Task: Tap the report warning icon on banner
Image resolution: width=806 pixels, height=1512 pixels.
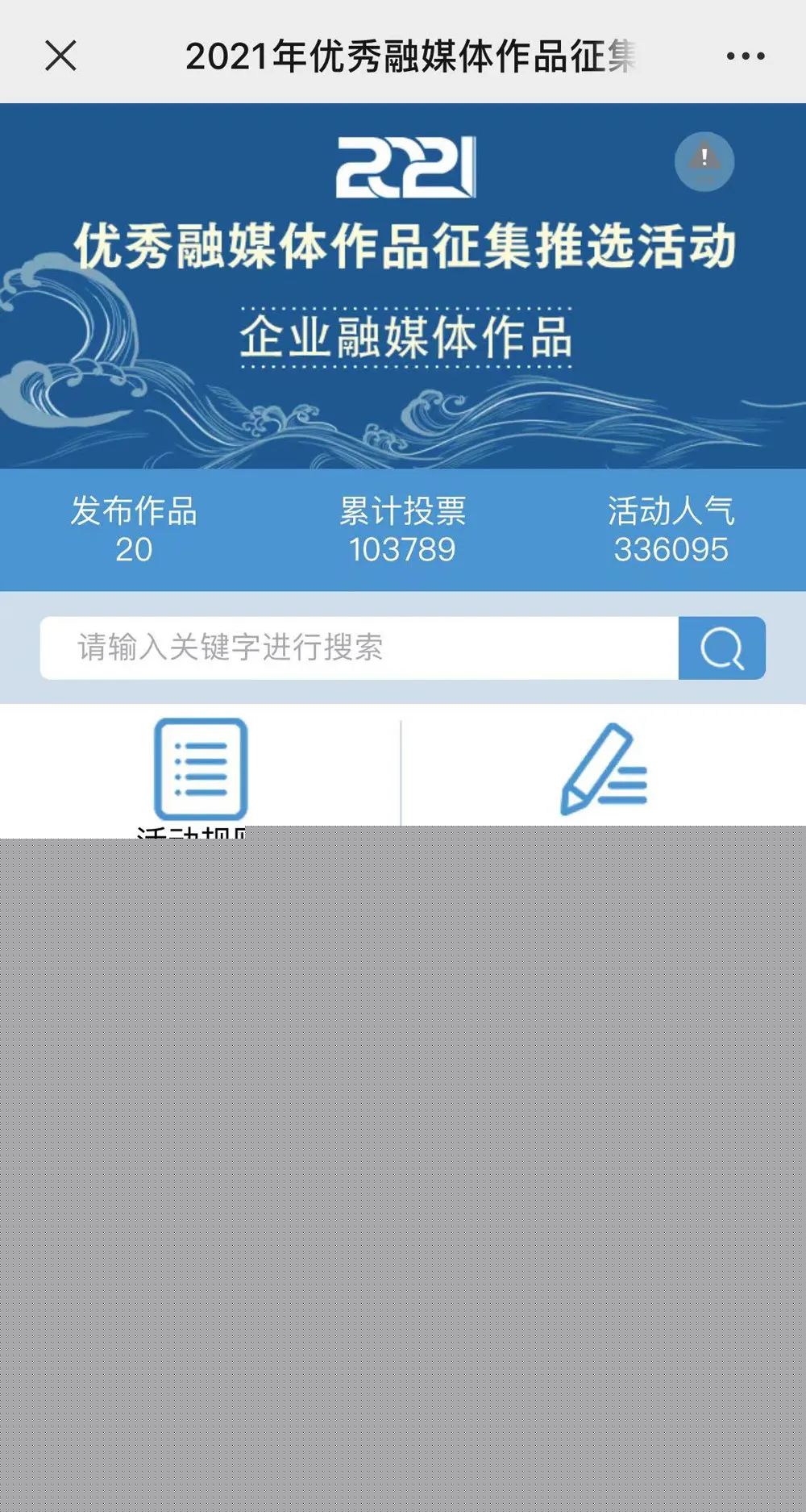Action: tap(704, 161)
